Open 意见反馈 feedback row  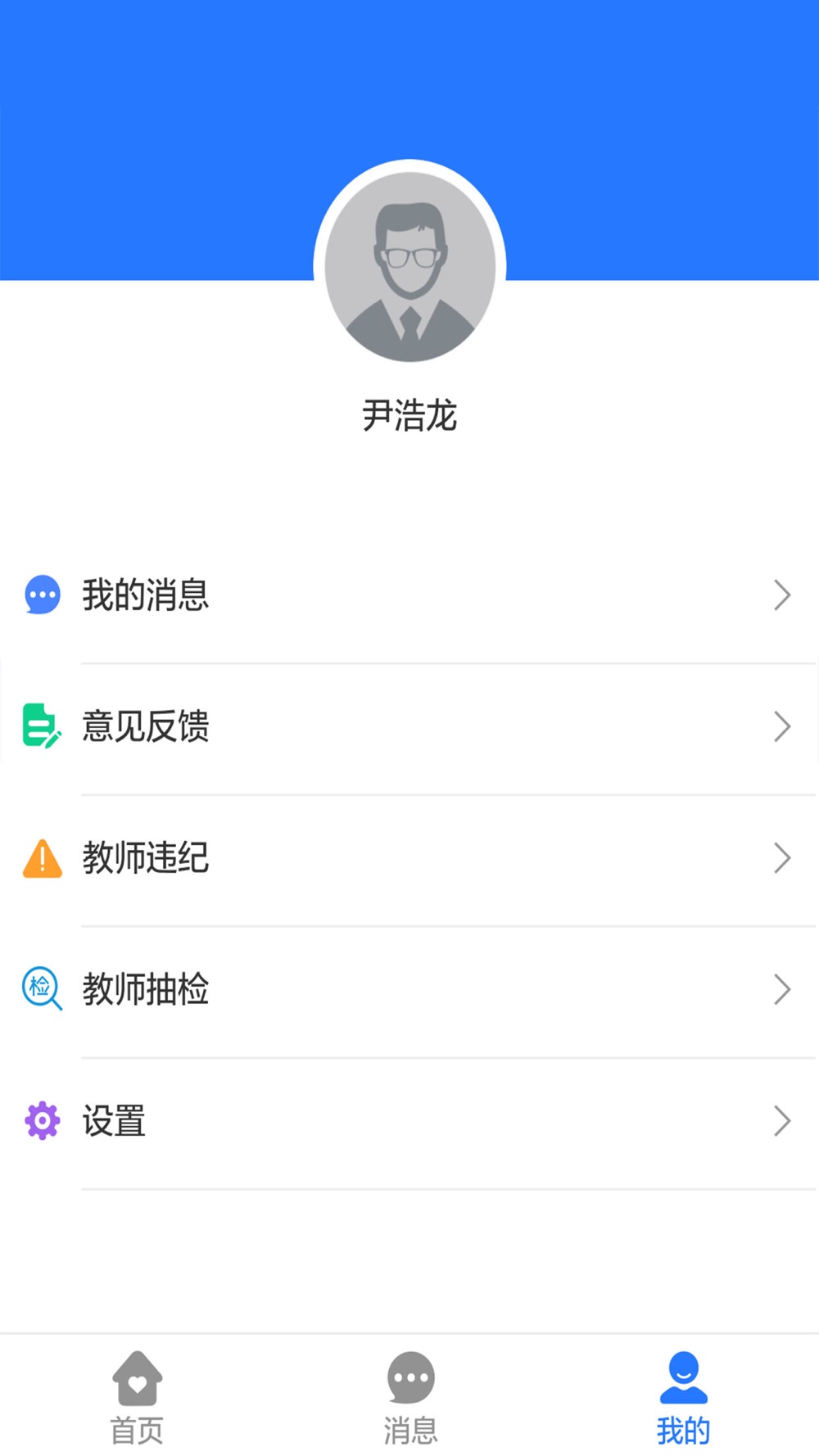pos(409,726)
